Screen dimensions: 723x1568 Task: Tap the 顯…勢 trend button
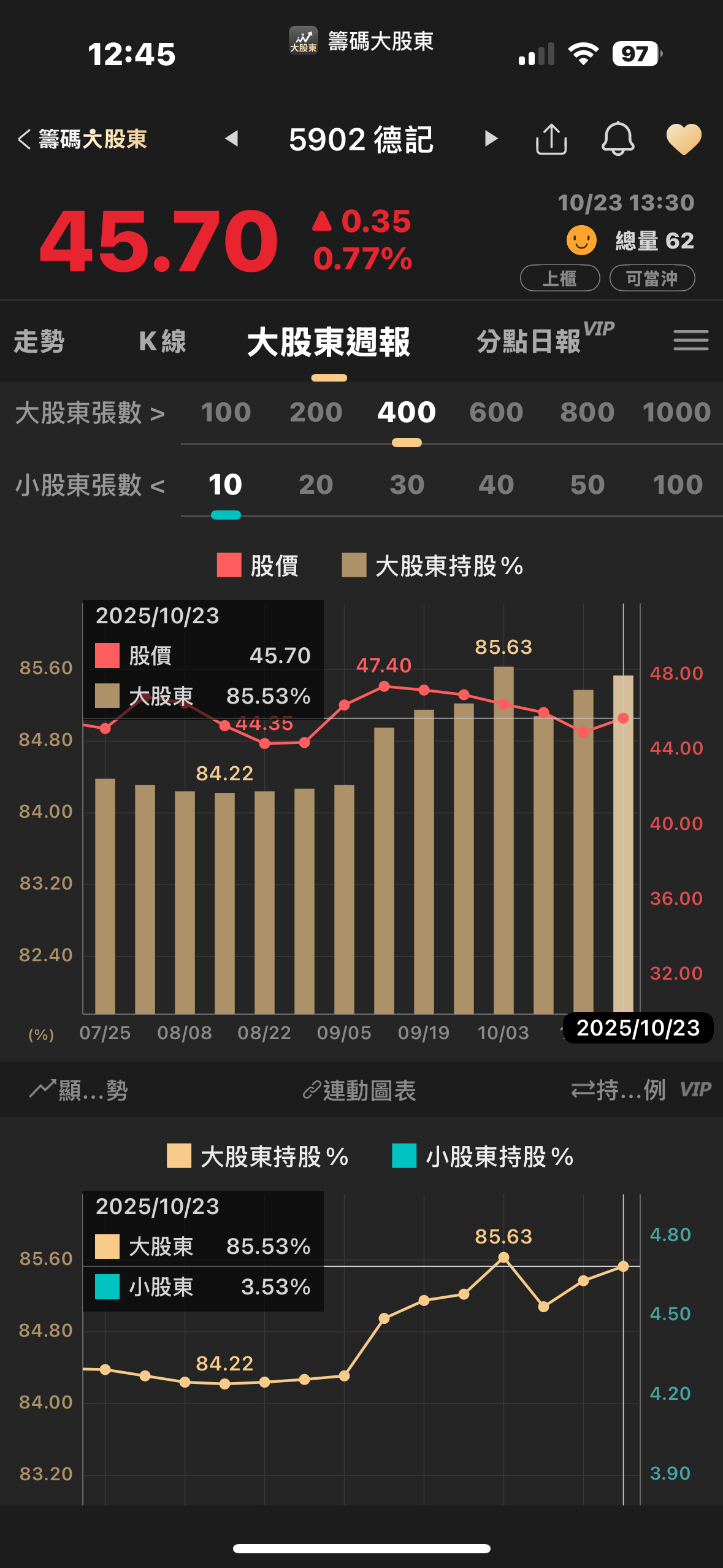(x=78, y=1090)
